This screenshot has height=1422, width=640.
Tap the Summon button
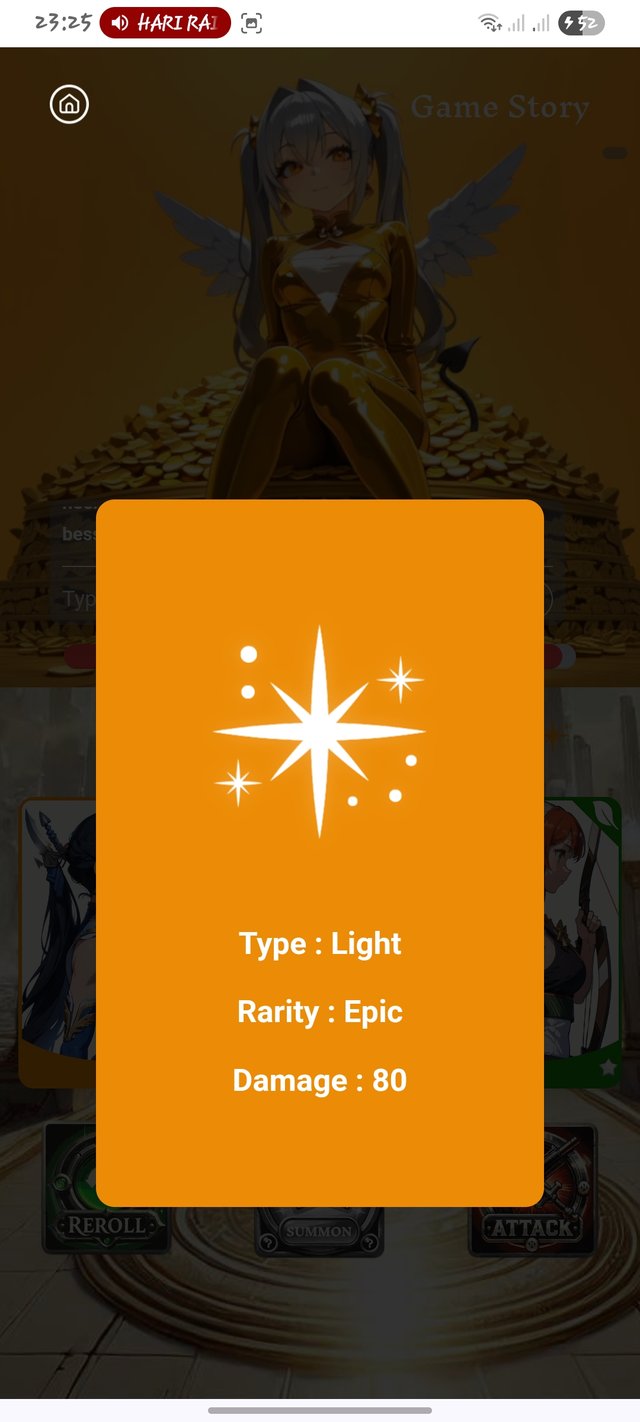319,1232
